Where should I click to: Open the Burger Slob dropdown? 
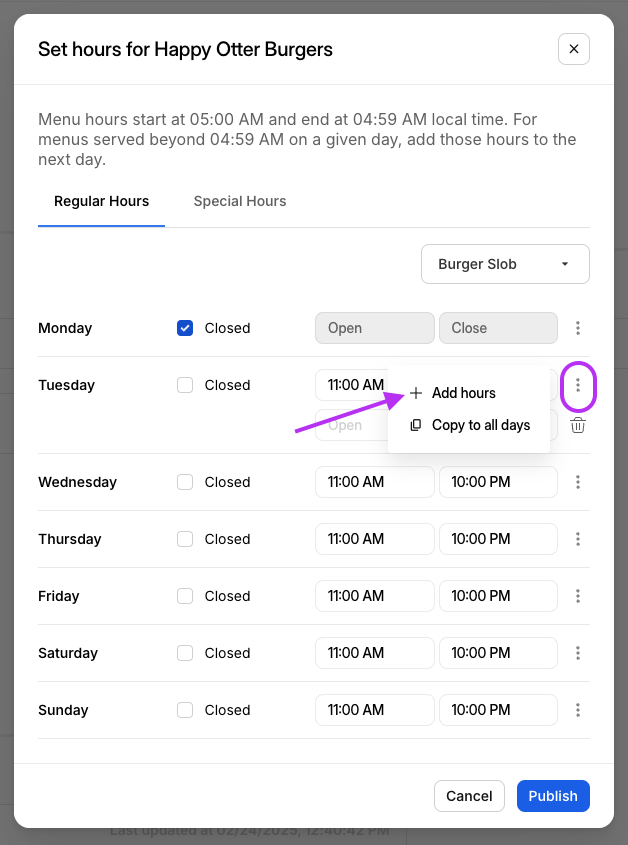(505, 264)
